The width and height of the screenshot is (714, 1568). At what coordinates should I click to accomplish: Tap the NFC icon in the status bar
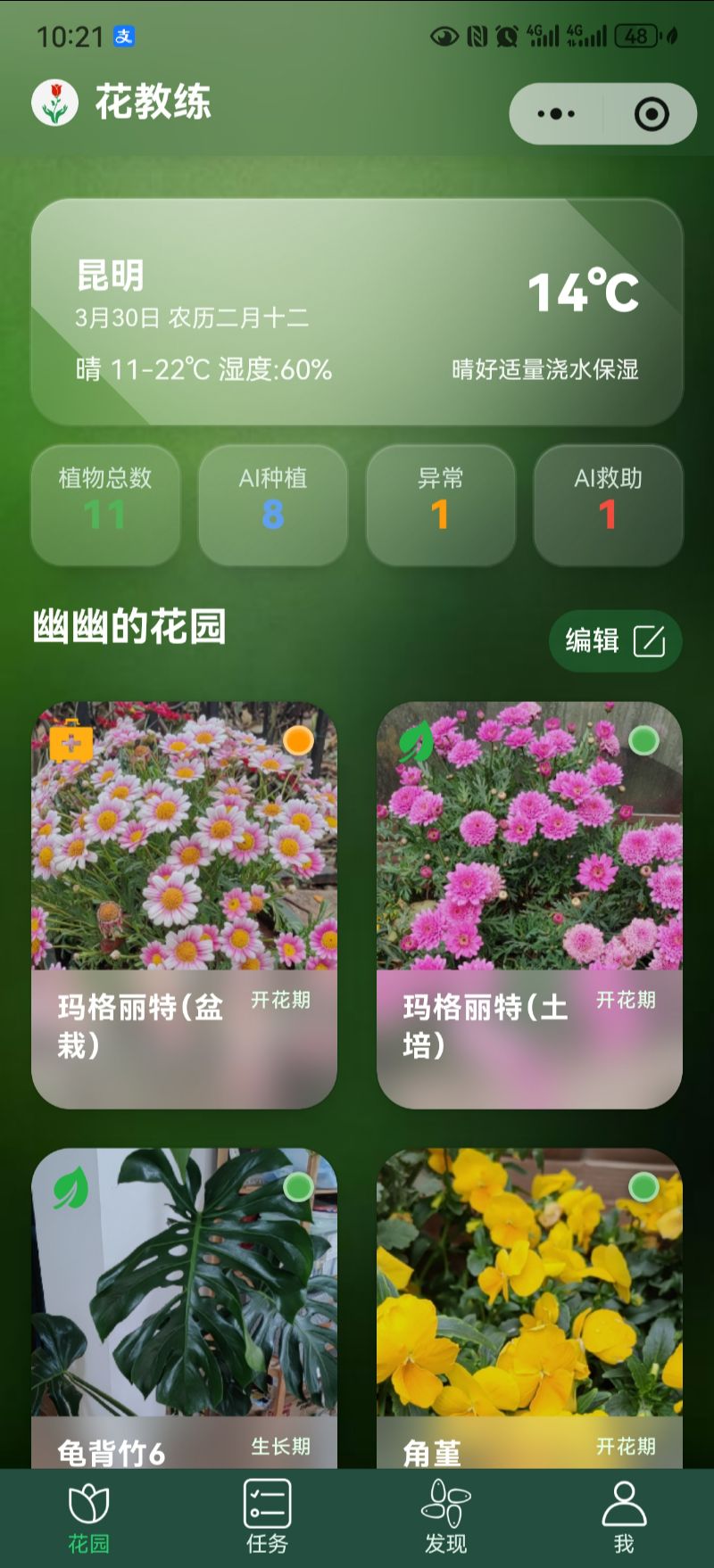[x=475, y=36]
